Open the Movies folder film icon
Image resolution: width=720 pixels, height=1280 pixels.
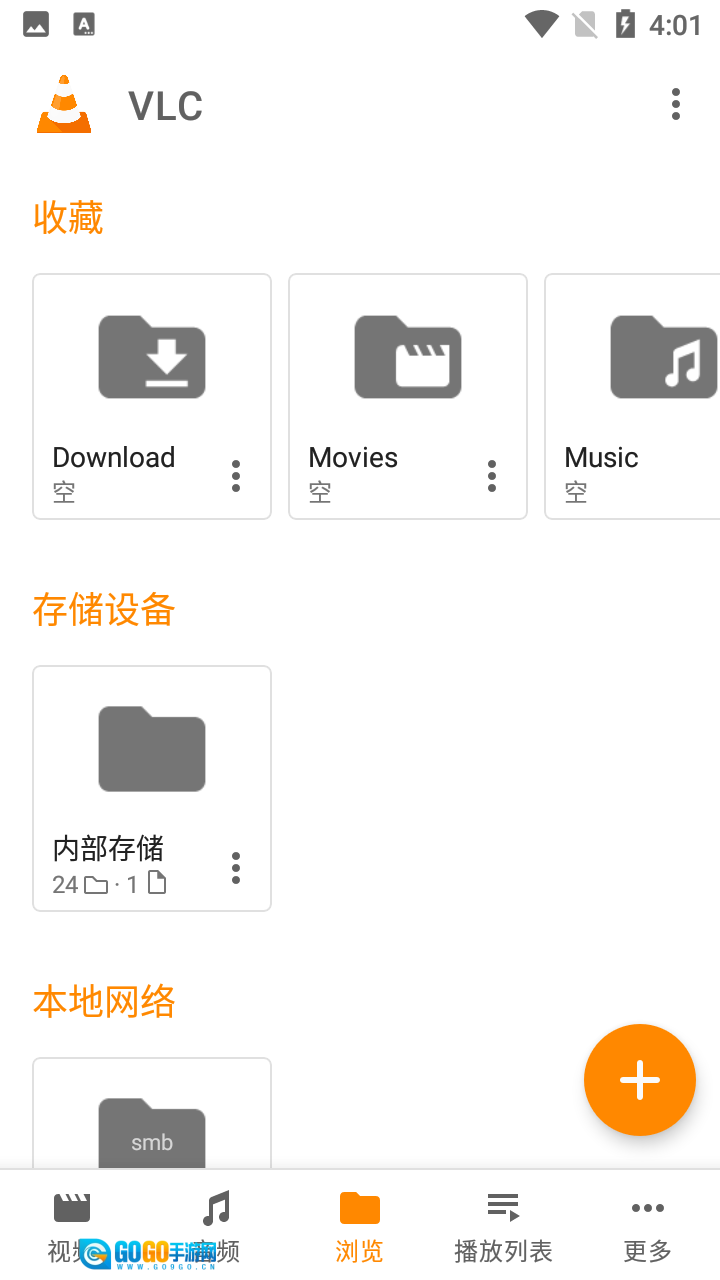[407, 357]
